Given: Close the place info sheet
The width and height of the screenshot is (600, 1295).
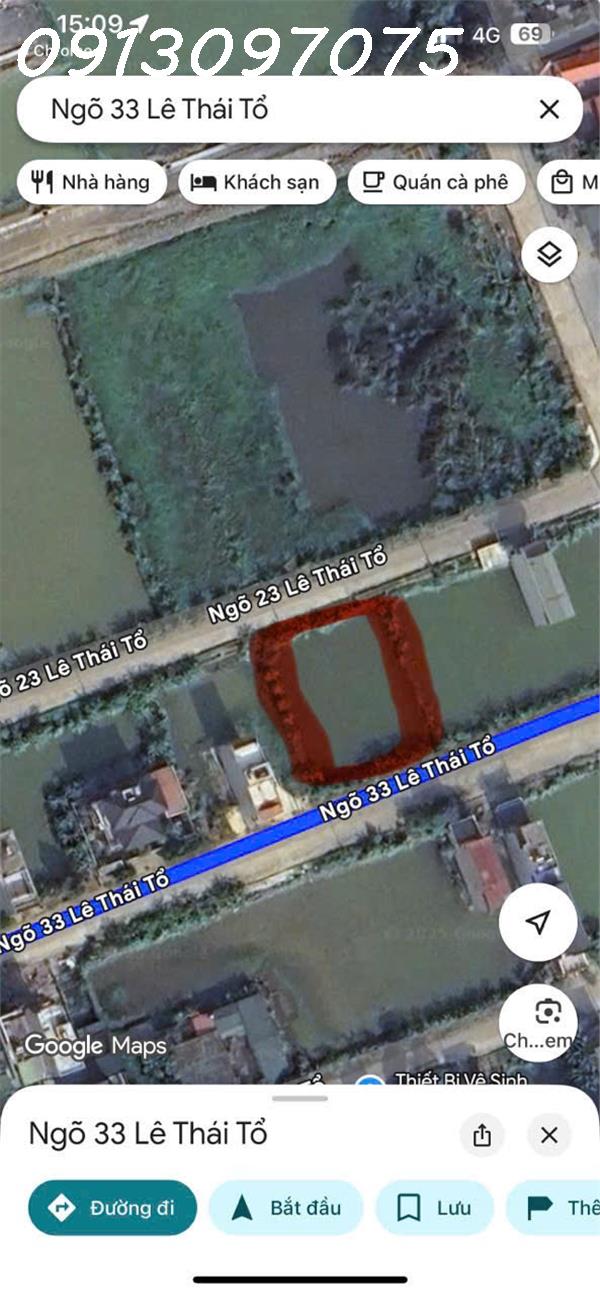Looking at the screenshot, I should 549,1135.
